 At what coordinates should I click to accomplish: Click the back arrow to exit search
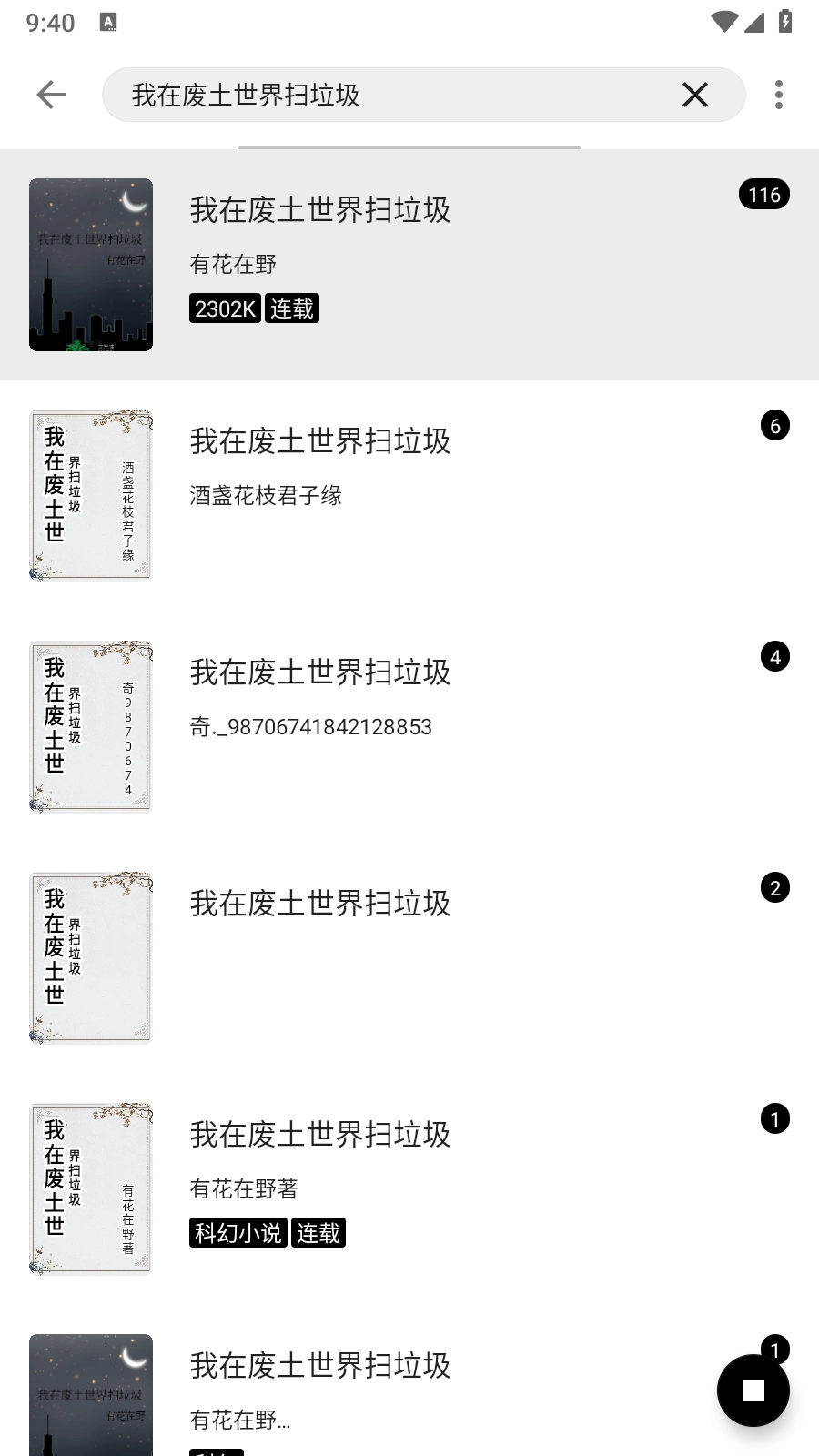click(x=50, y=94)
